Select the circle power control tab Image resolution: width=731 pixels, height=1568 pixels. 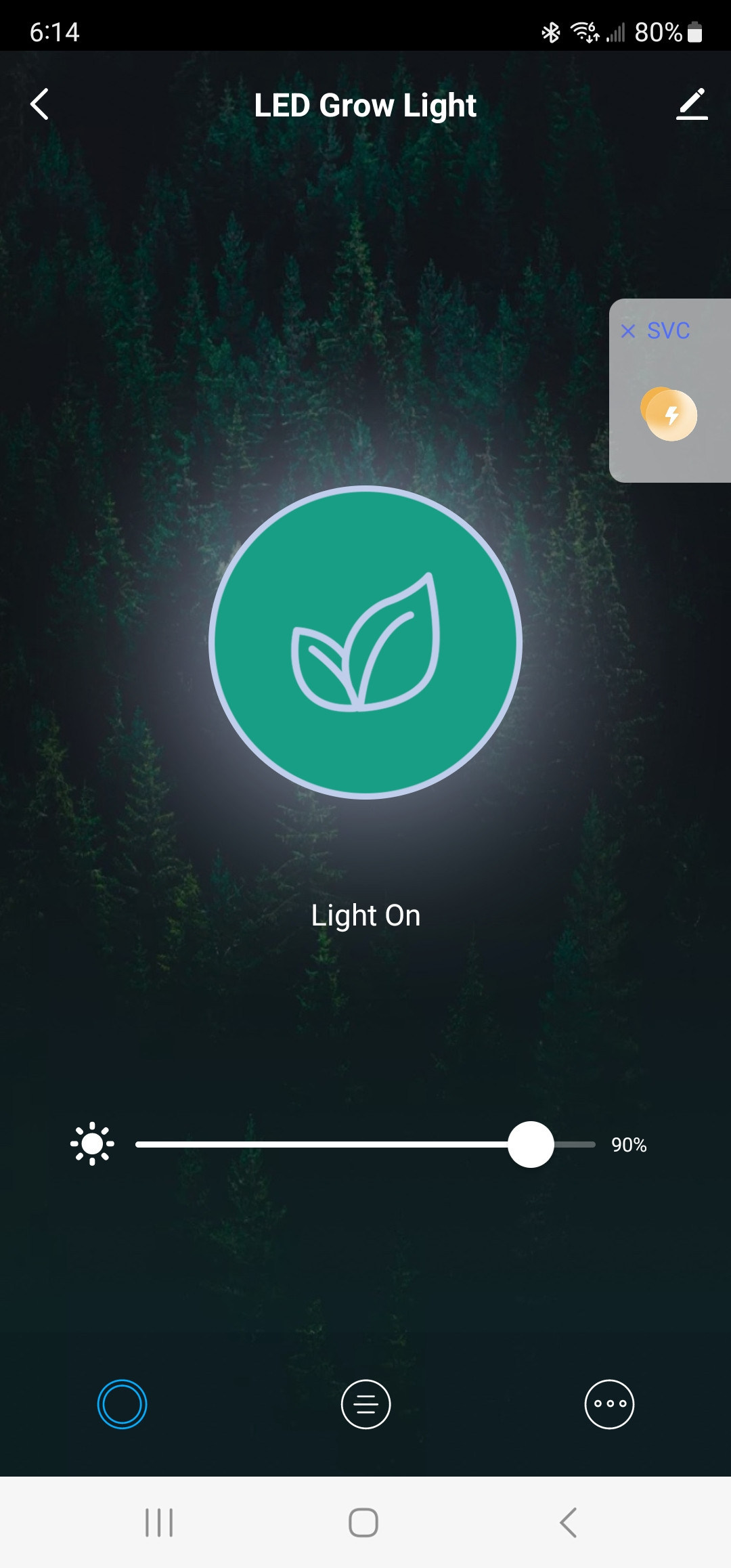[x=122, y=1404]
